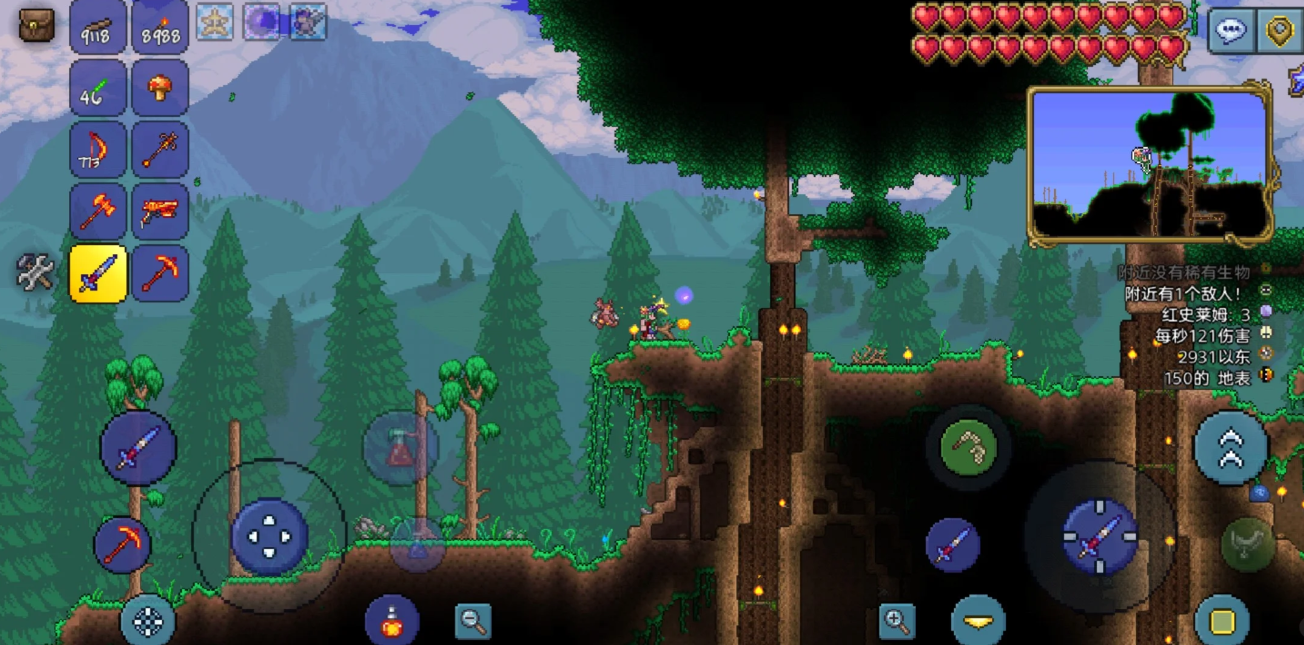Screen dimensions: 1304x645
Task: Select the bow hotbar slot
Action: pyautogui.click(x=98, y=150)
